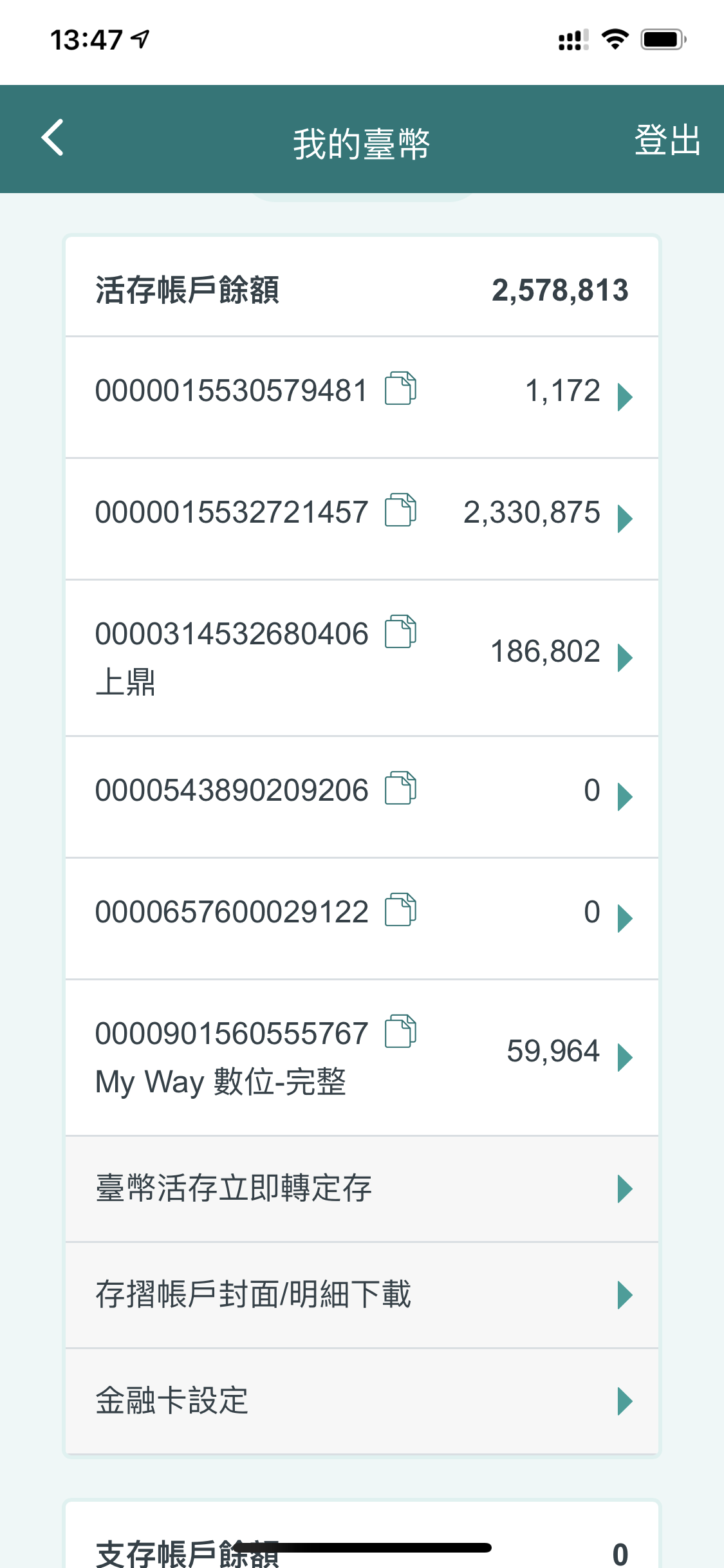Viewport: 724px width, 1568px height.
Task: Go to 金融卡設定
Action: coord(362,1401)
